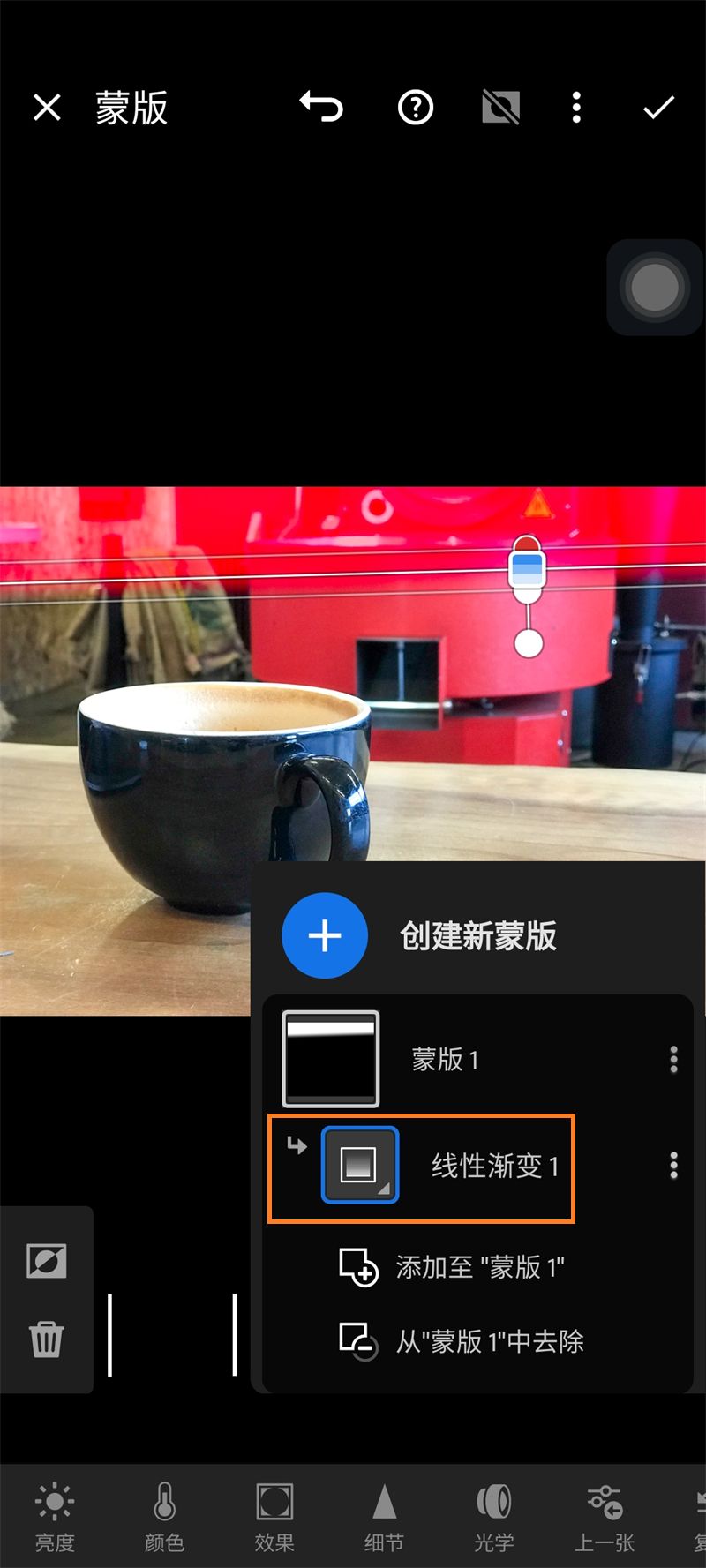Toggle the mask overlay visibility icon
This screenshot has width=706, height=1568.
[x=499, y=107]
